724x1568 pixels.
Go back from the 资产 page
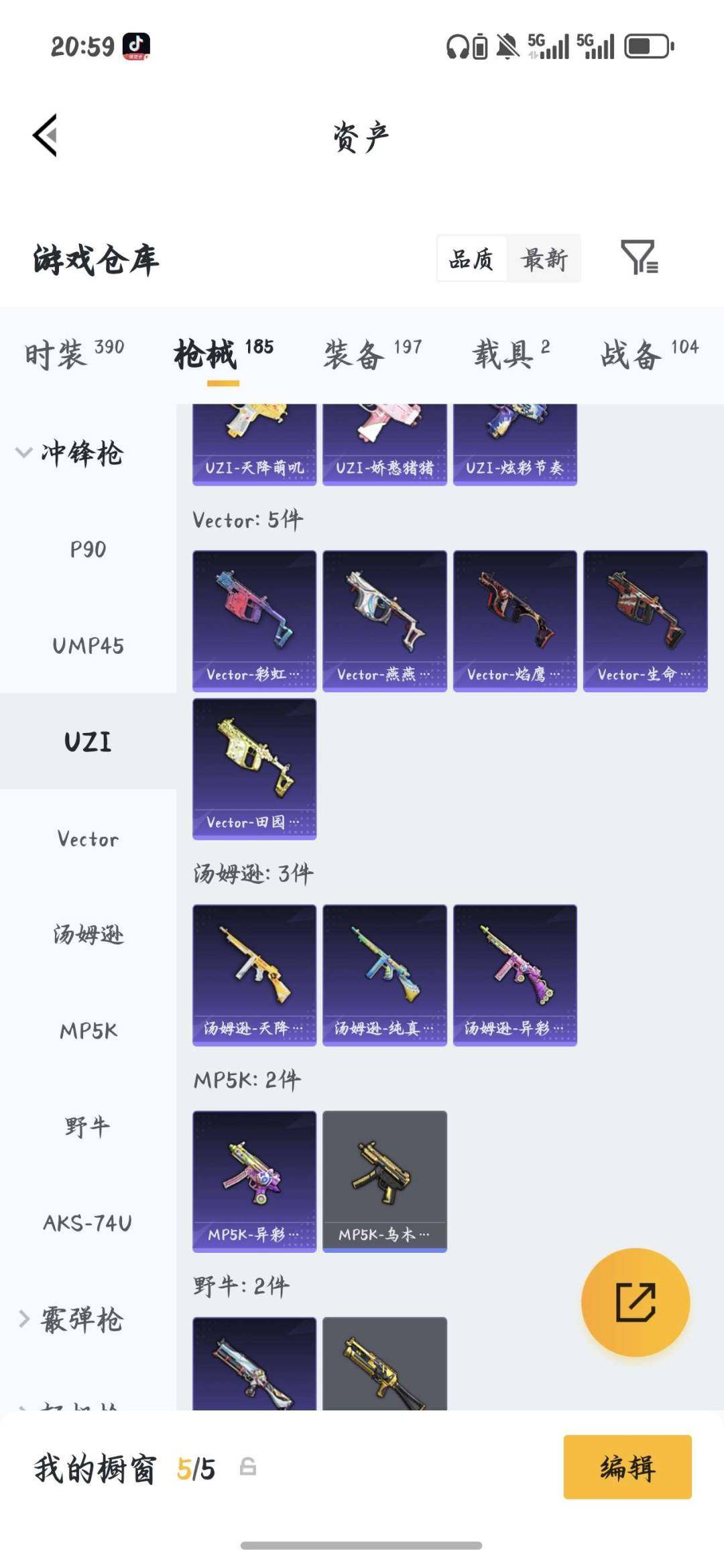pos(46,135)
